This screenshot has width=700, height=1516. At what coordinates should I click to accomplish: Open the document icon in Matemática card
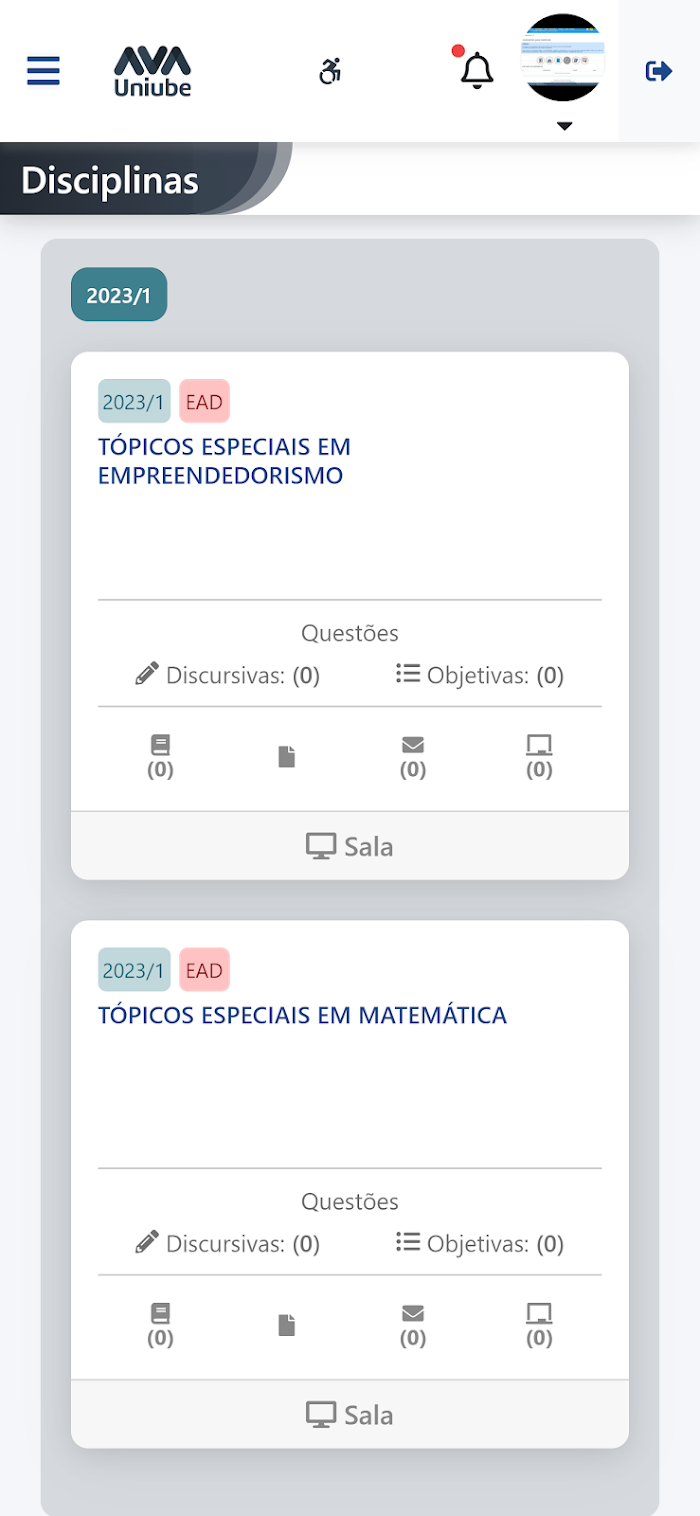[x=287, y=1325]
